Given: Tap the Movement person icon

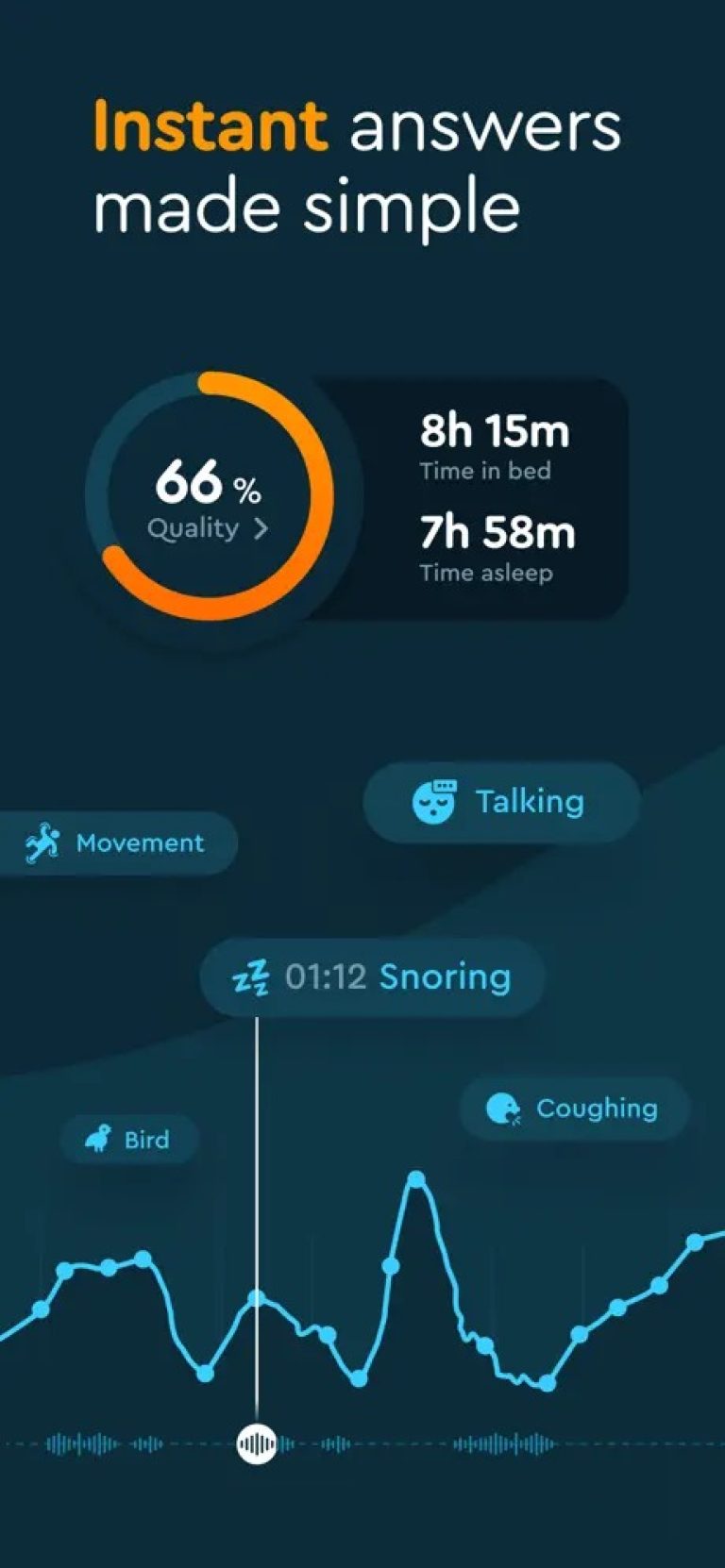Looking at the screenshot, I should click(45, 842).
